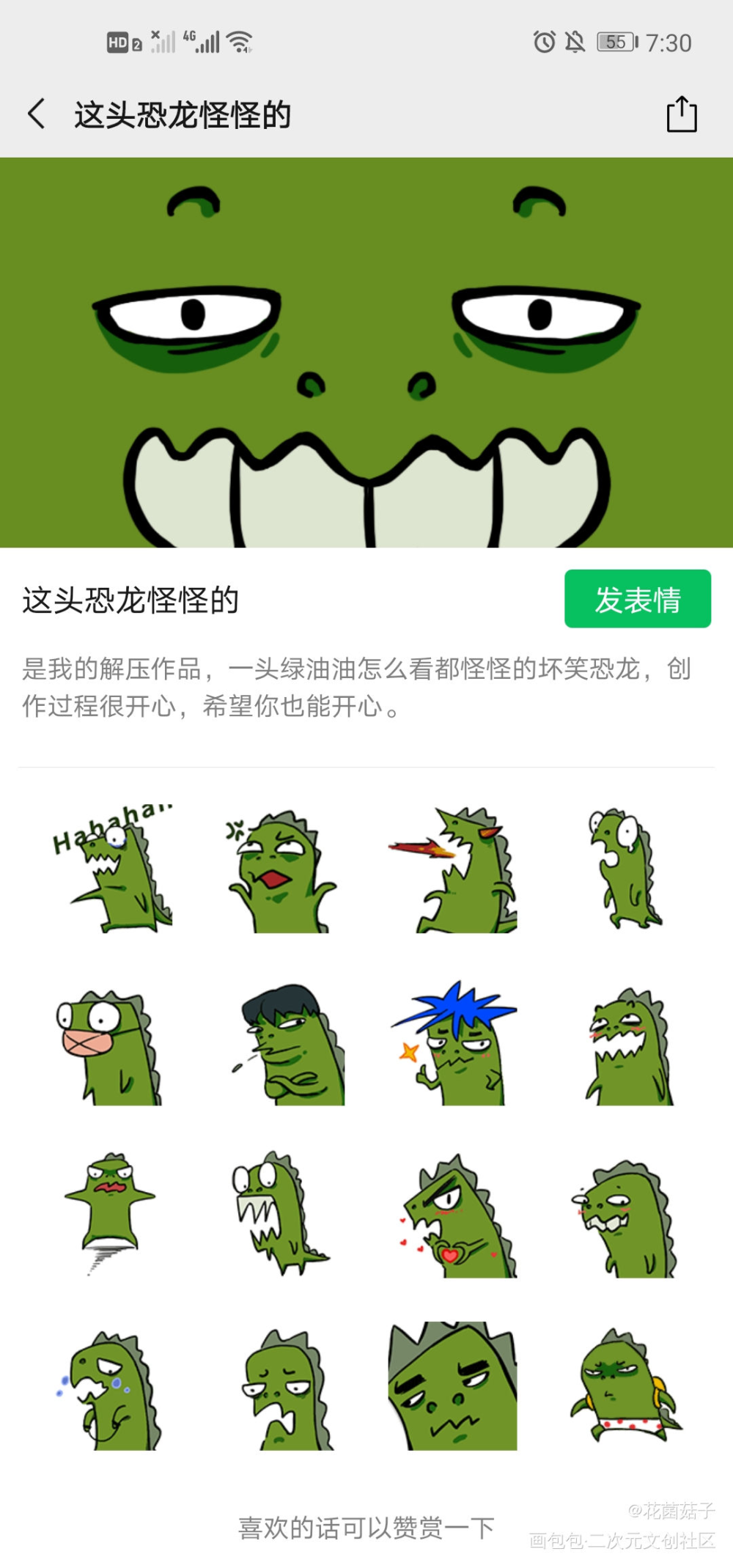The width and height of the screenshot is (733, 1568).
Task: View the close-up frowning dinosaur face sticker
Action: (453, 1386)
